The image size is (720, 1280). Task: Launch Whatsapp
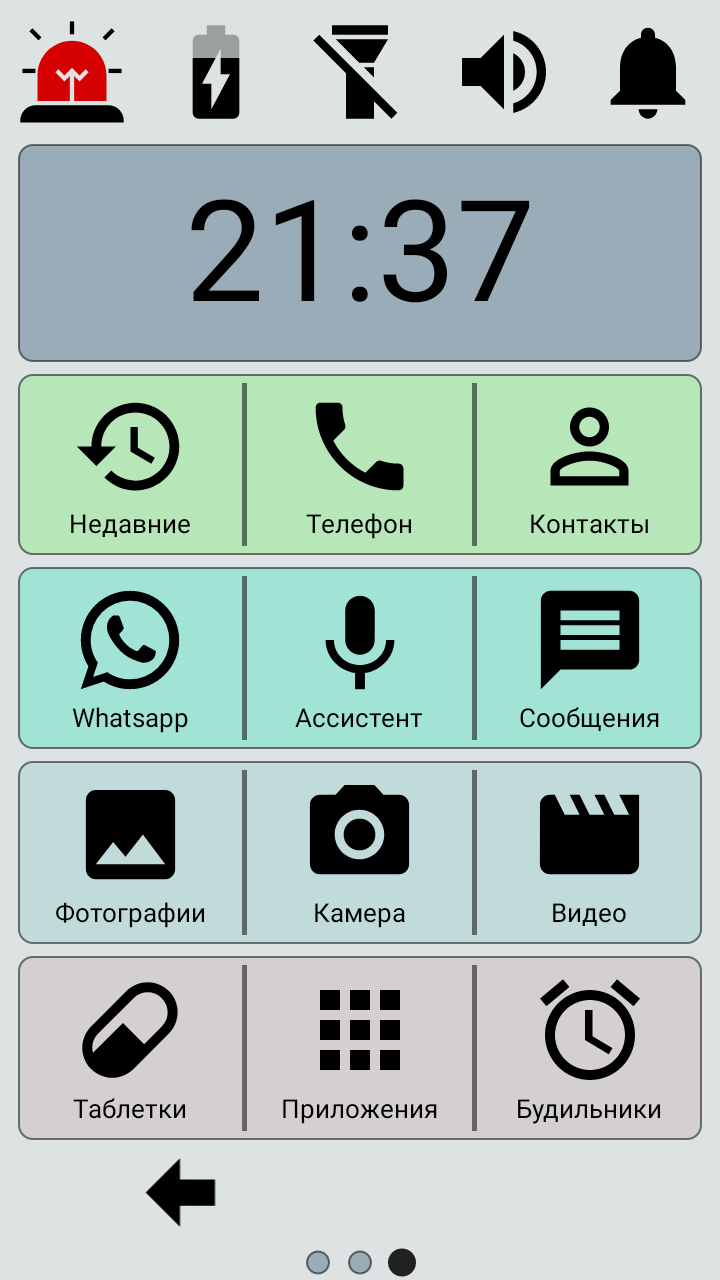(x=130, y=658)
